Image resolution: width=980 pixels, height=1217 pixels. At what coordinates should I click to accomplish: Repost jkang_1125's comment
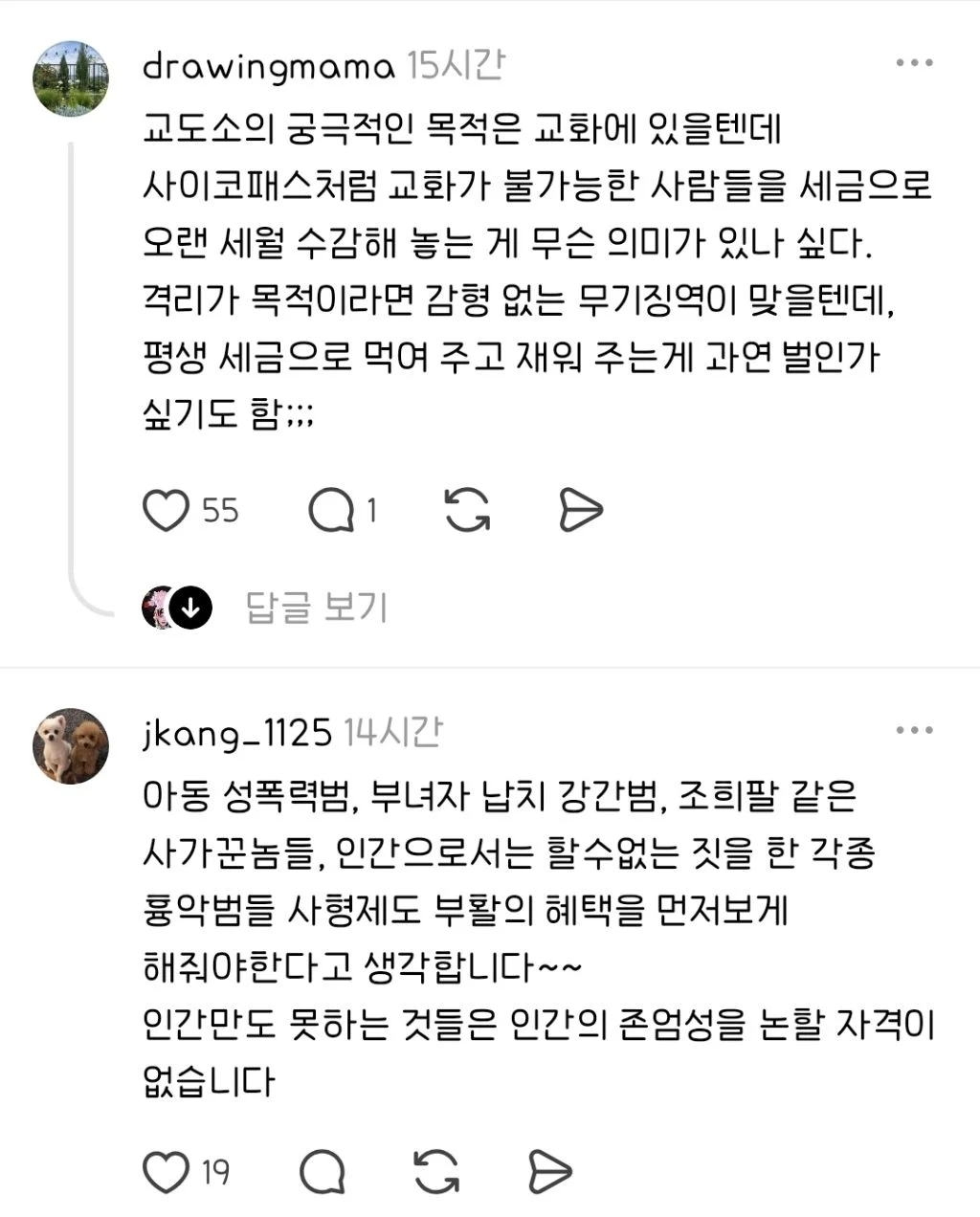tap(436, 1171)
